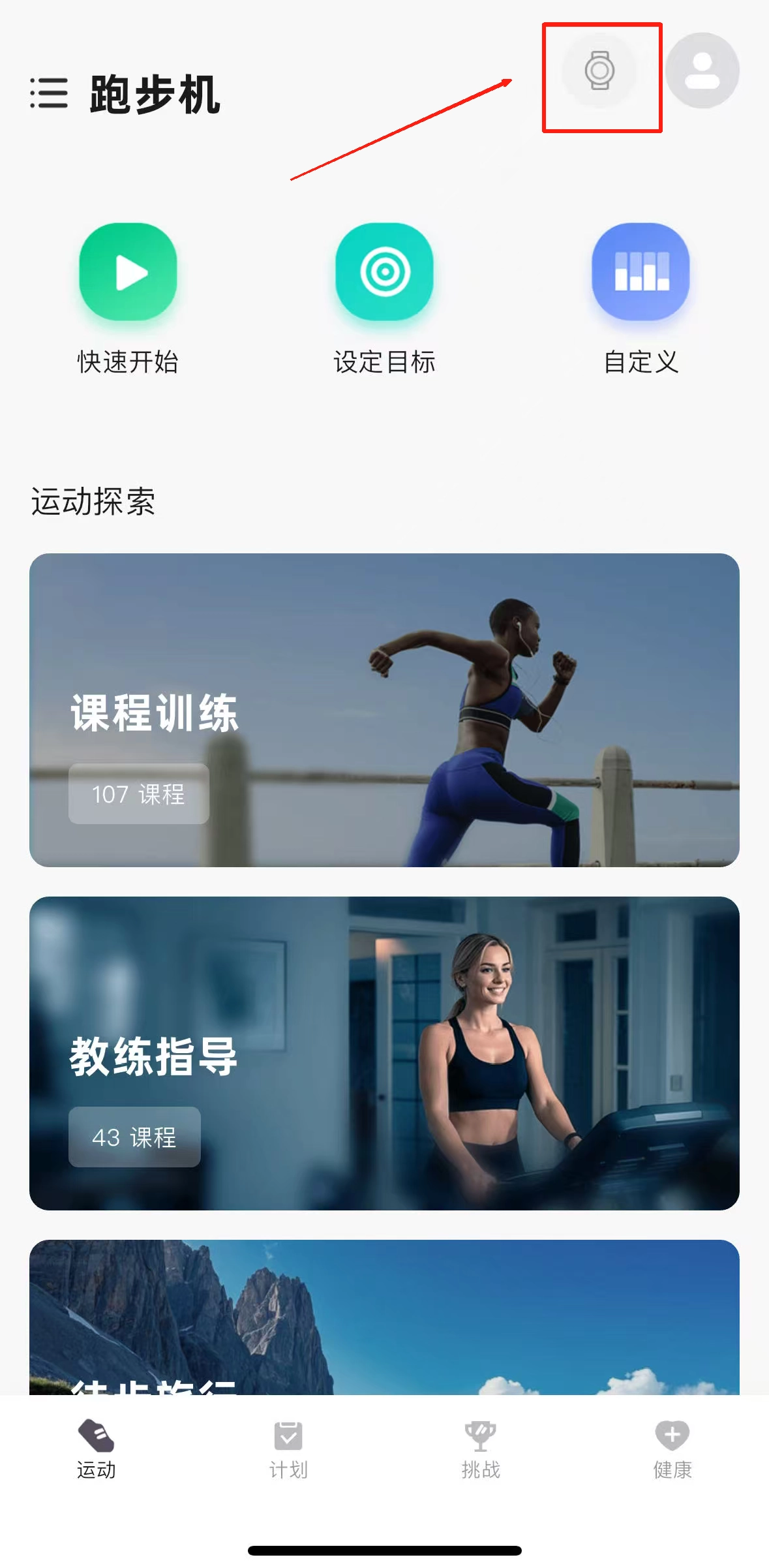Image resolution: width=769 pixels, height=1568 pixels.
Task: Open the watch device icon
Action: coord(600,70)
